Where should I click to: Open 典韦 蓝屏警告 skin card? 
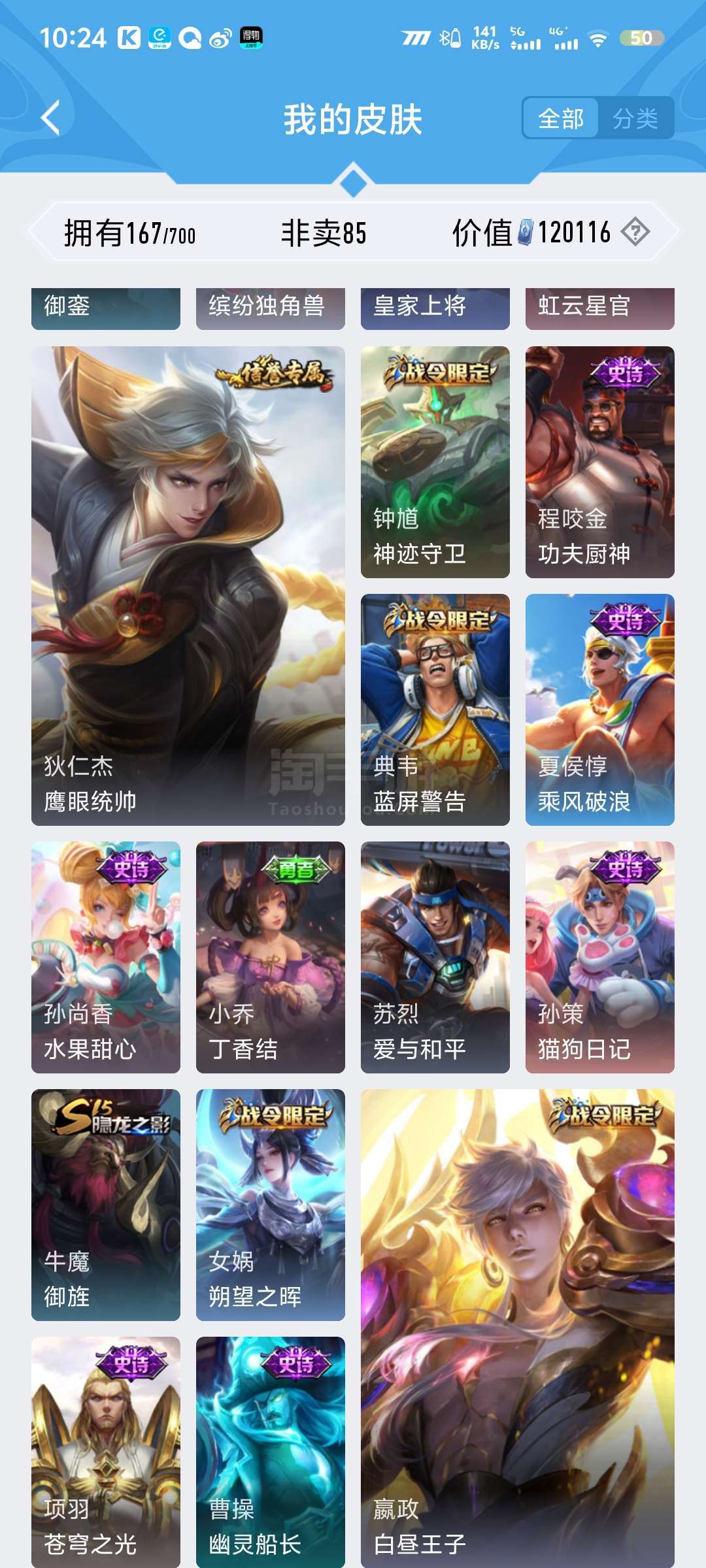435,710
